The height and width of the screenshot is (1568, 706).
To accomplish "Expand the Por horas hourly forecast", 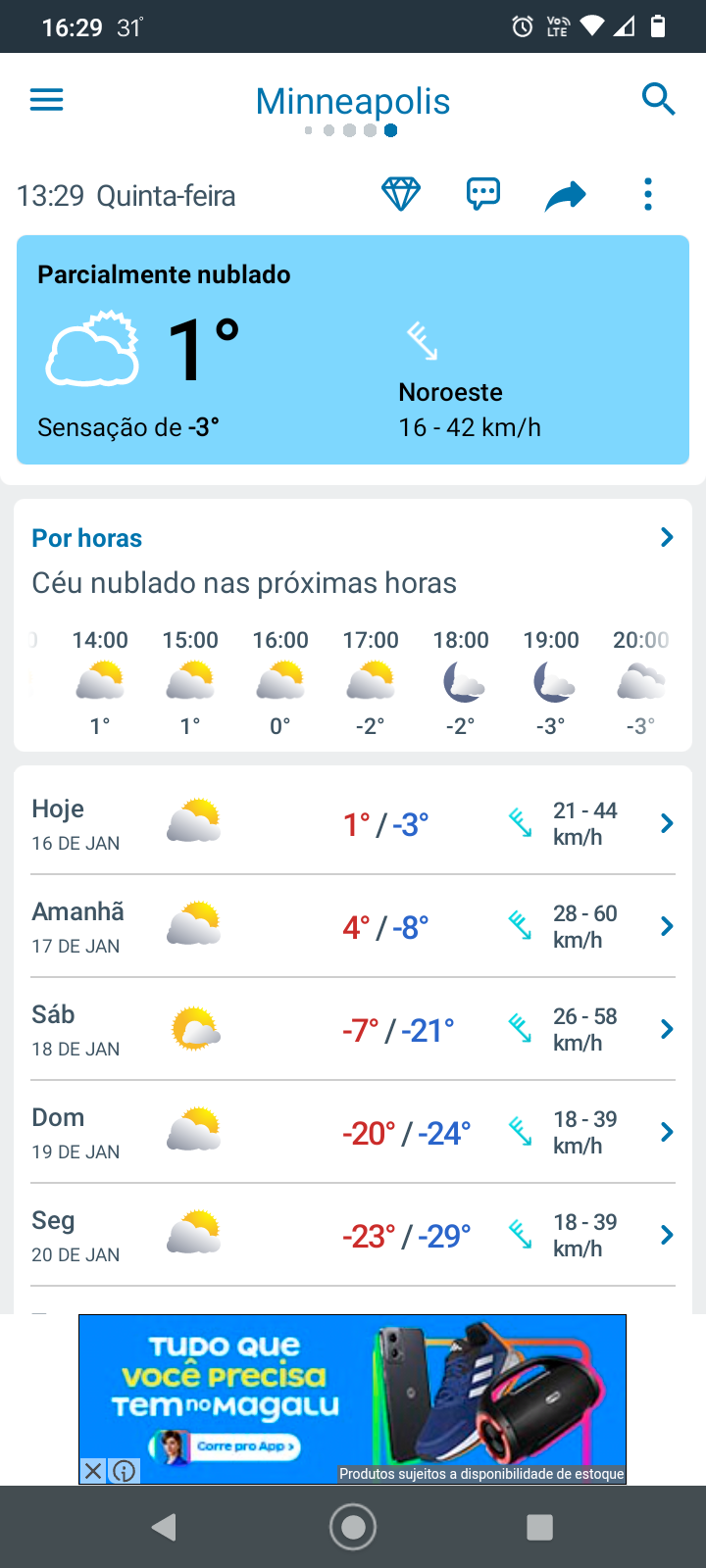I will [666, 537].
